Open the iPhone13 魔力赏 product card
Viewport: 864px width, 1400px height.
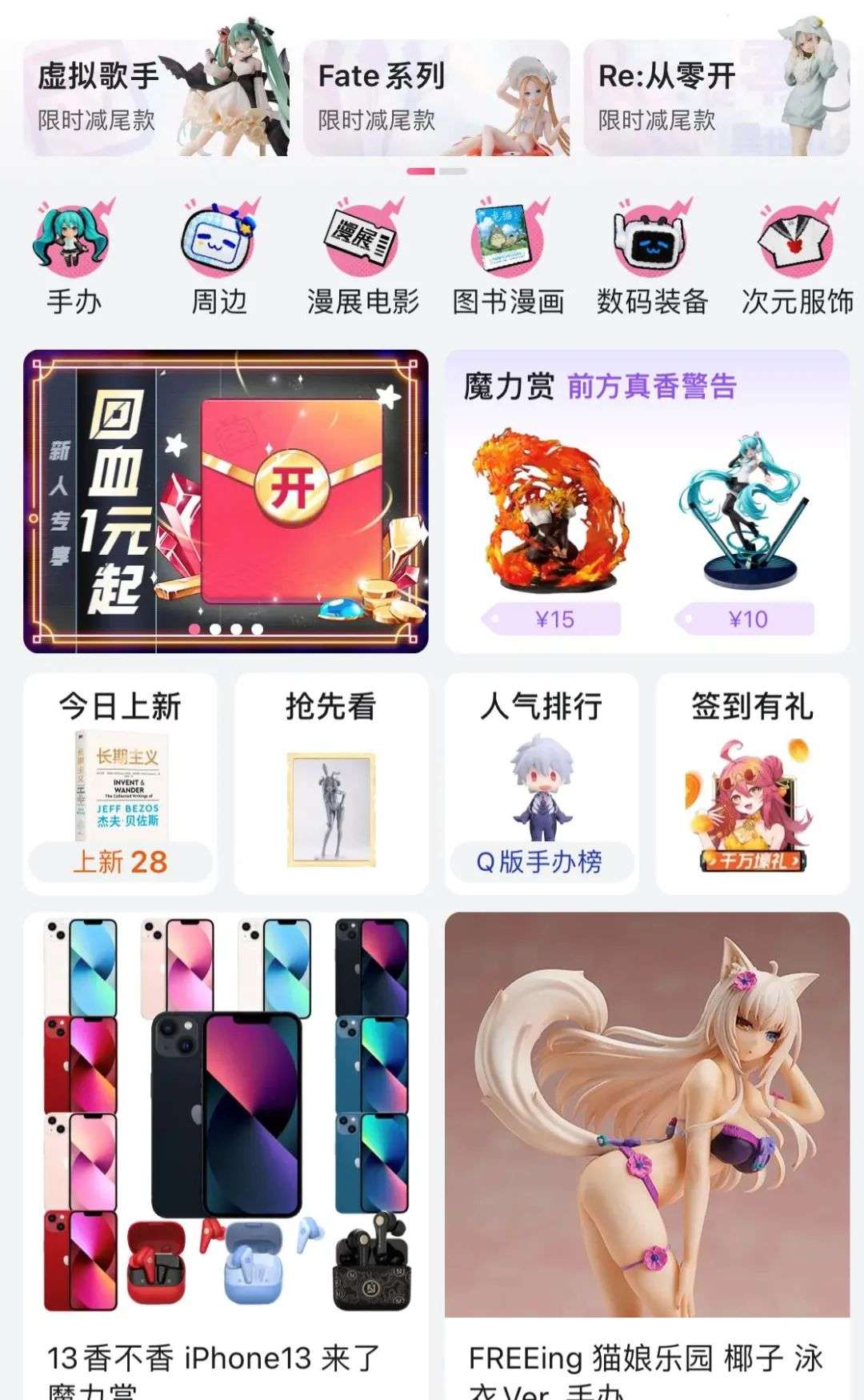pyautogui.click(x=226, y=1153)
